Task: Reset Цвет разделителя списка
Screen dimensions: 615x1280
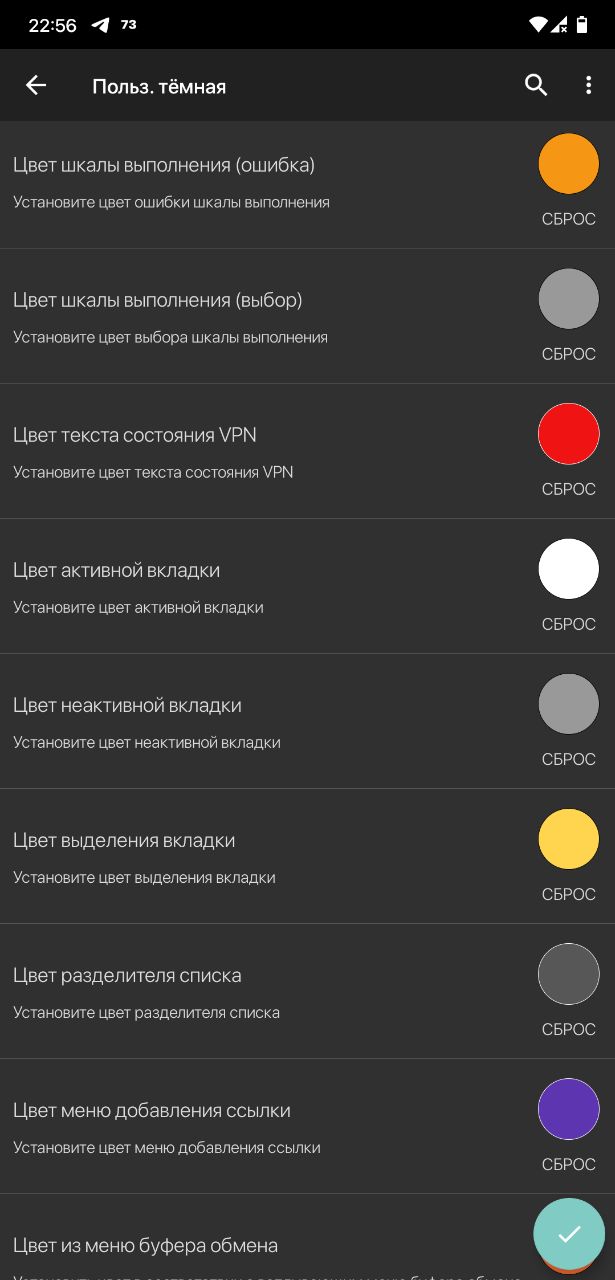Action: (568, 1029)
